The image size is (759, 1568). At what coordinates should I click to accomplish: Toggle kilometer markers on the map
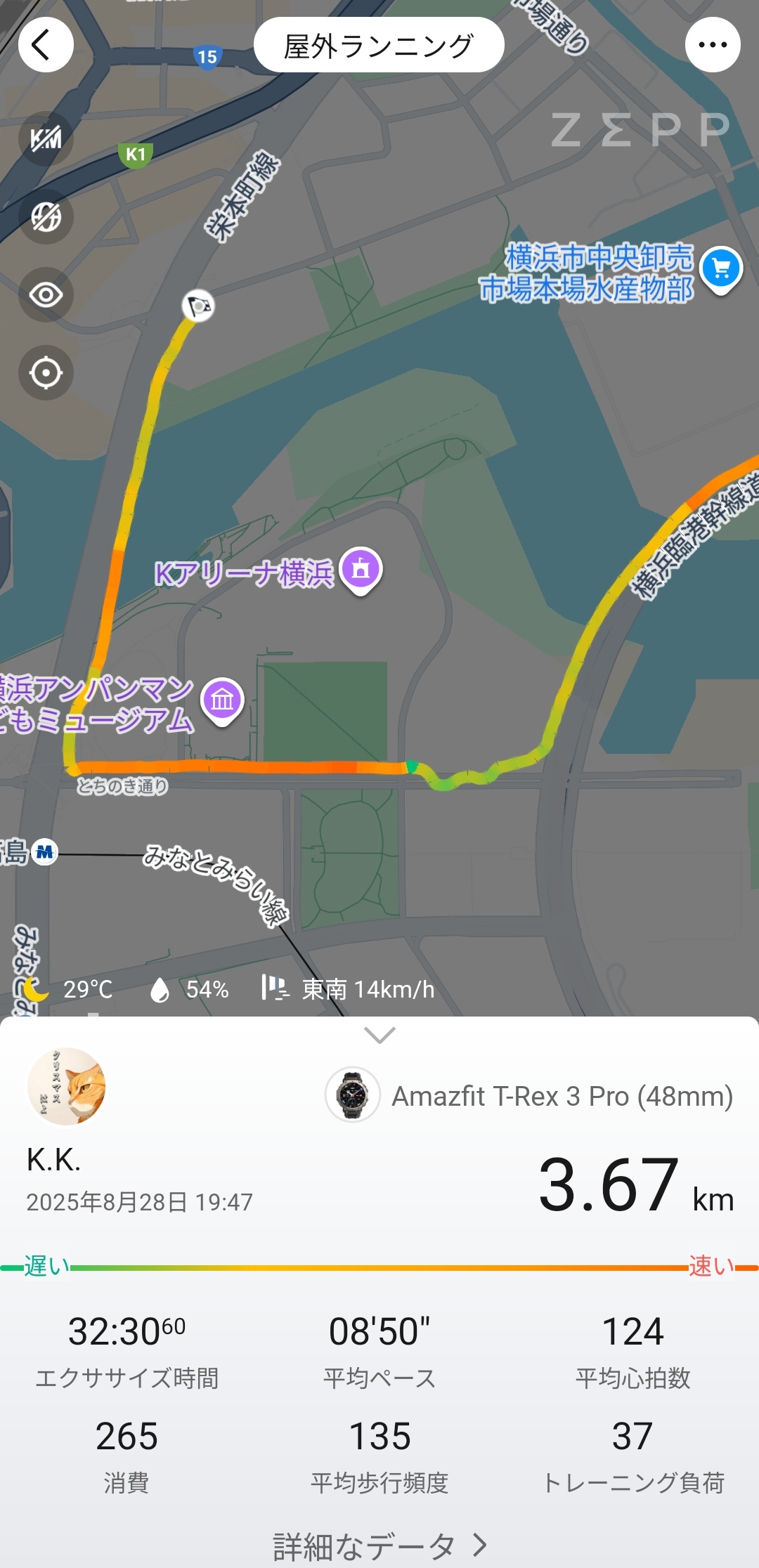[46, 138]
